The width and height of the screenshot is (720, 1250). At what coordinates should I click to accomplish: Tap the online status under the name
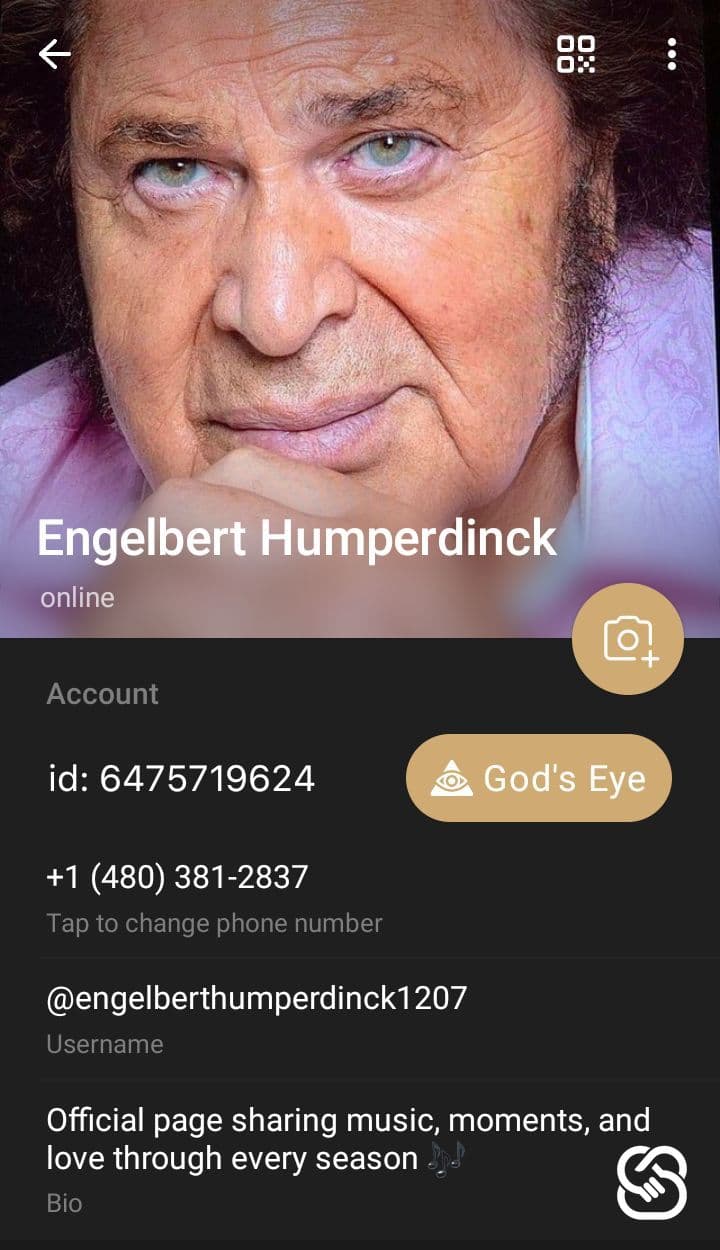pos(75,597)
